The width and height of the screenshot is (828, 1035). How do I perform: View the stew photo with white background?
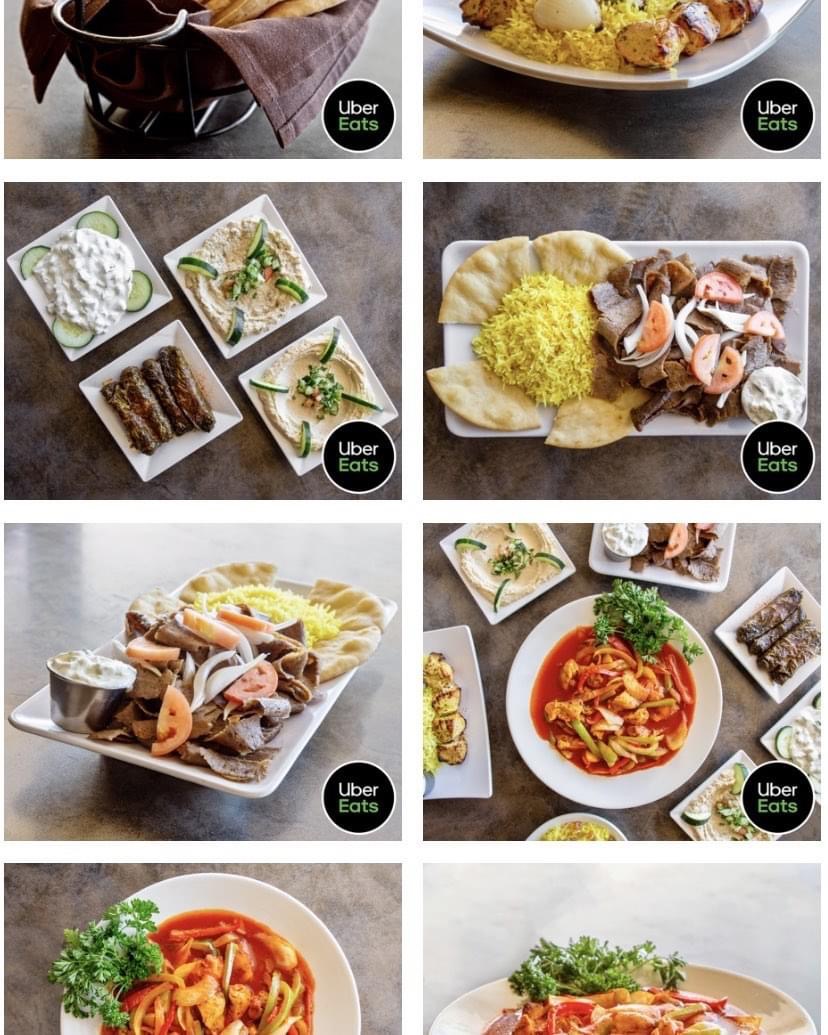pyautogui.click(x=621, y=948)
